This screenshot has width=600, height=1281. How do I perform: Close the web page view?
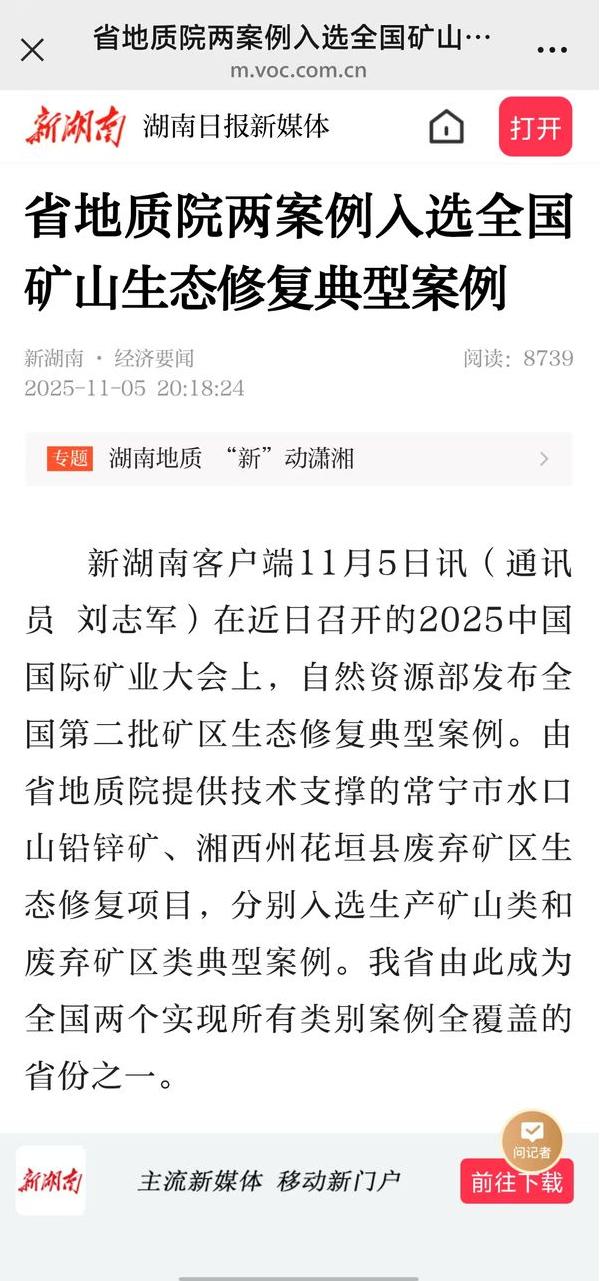[32, 49]
